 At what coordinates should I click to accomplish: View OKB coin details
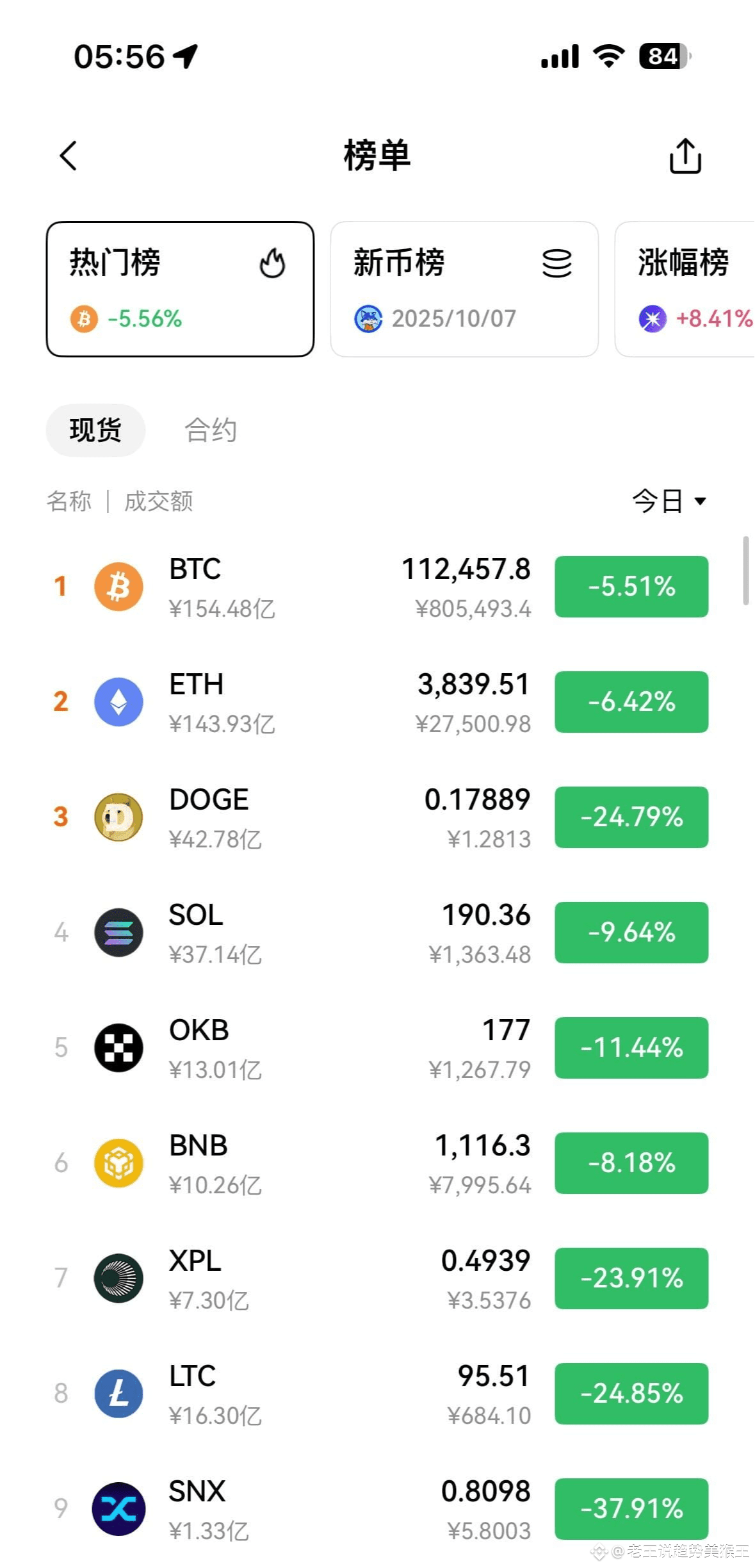point(320,1048)
